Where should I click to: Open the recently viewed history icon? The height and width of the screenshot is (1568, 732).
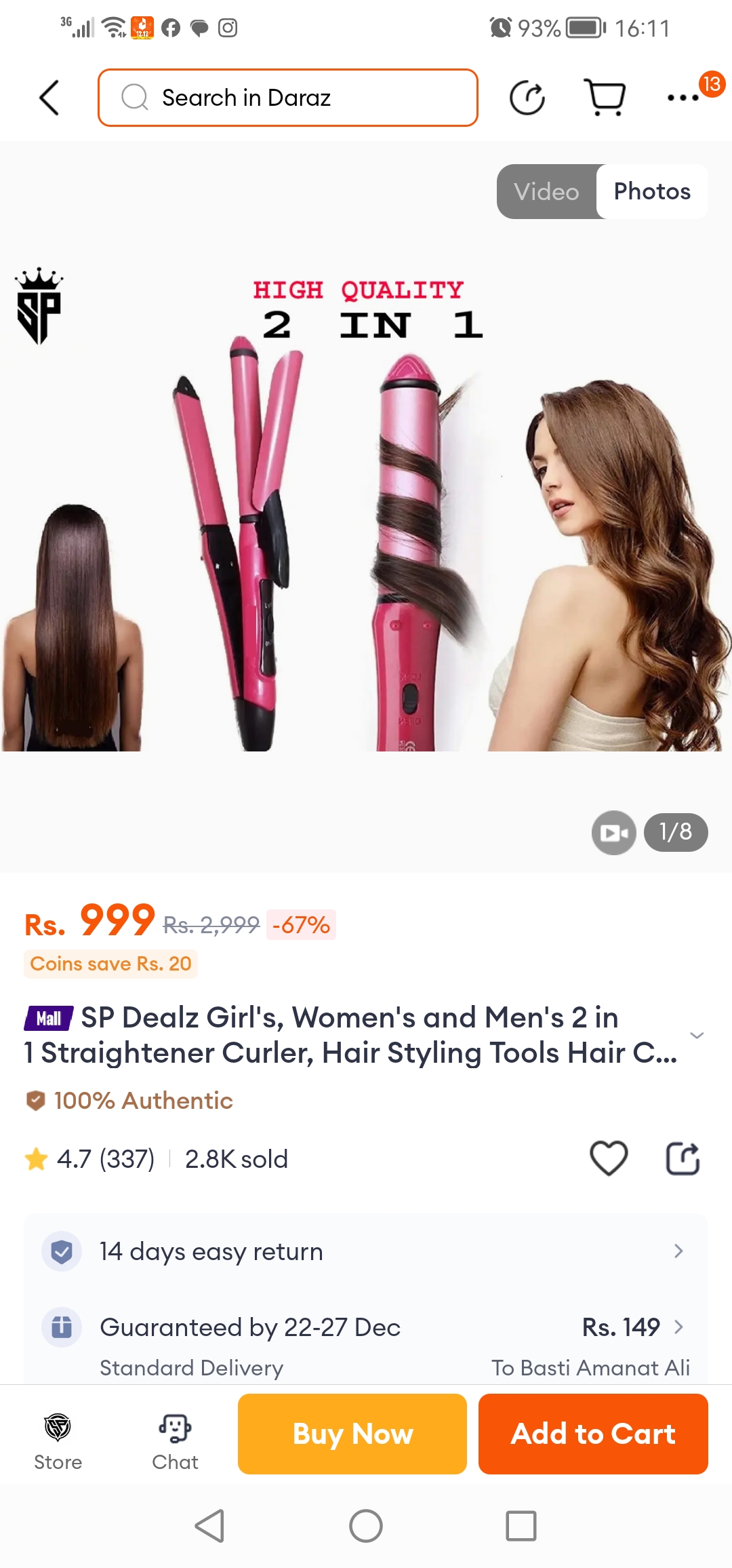tap(527, 98)
